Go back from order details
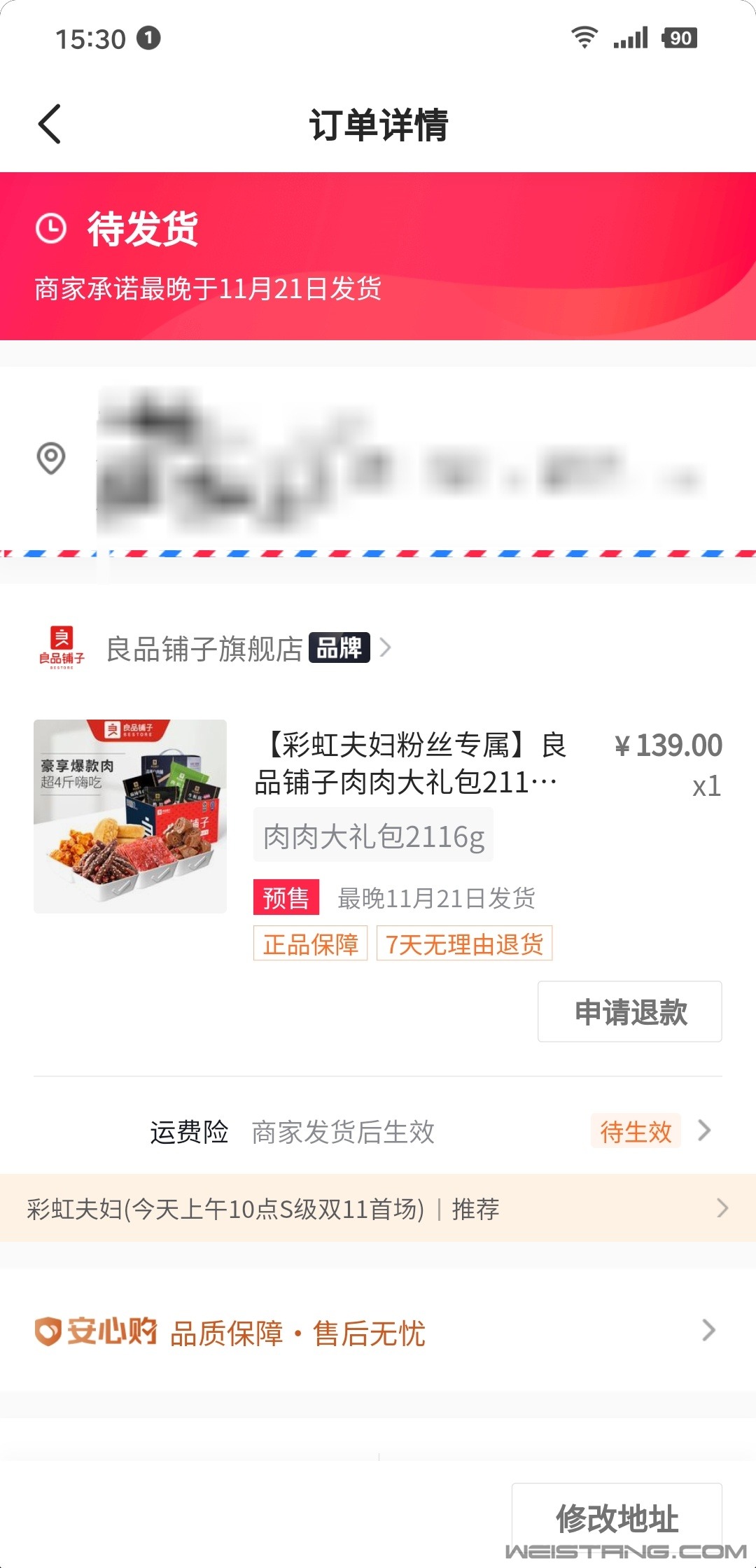Screen dimensions: 756x1568 (50, 125)
